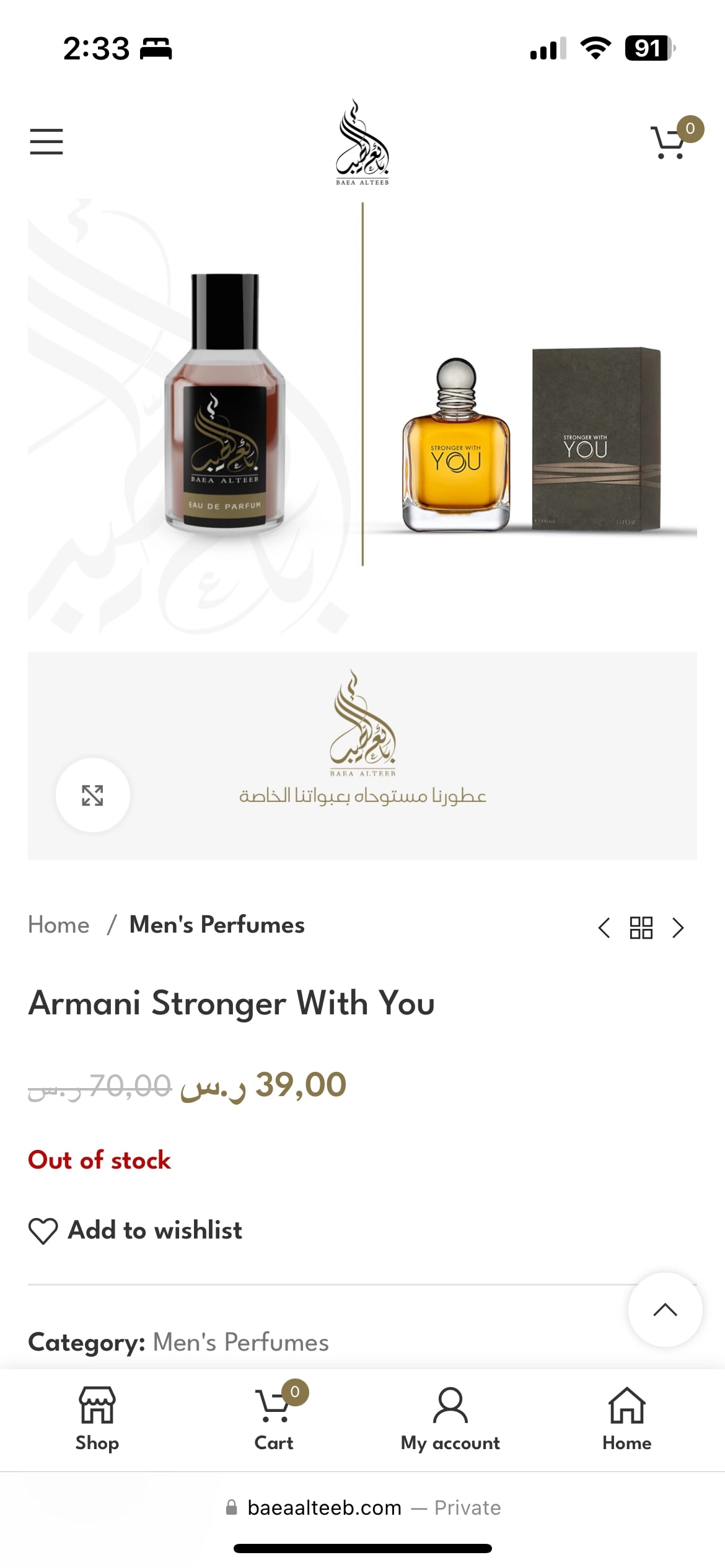Image resolution: width=725 pixels, height=1568 pixels.
Task: Open the Men's Perfumes breadcrumb link
Action: point(217,925)
